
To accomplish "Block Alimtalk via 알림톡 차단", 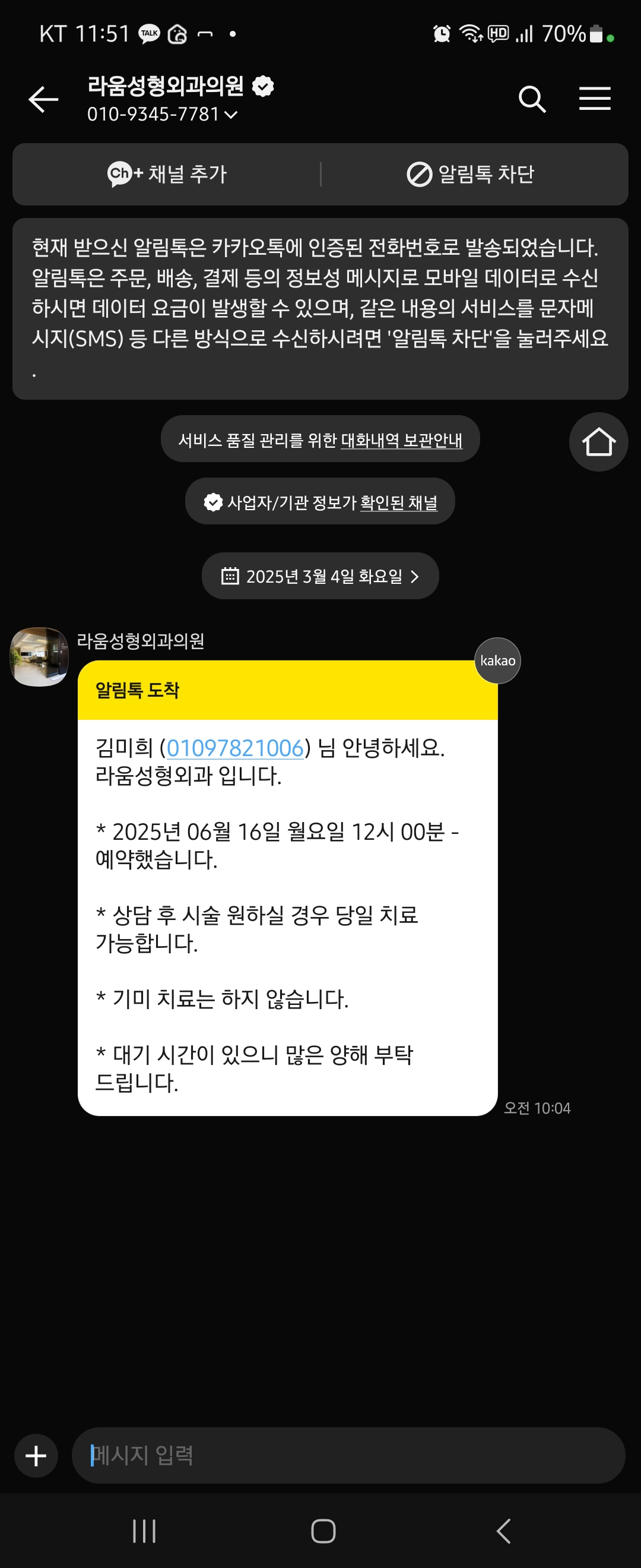I will click(471, 174).
